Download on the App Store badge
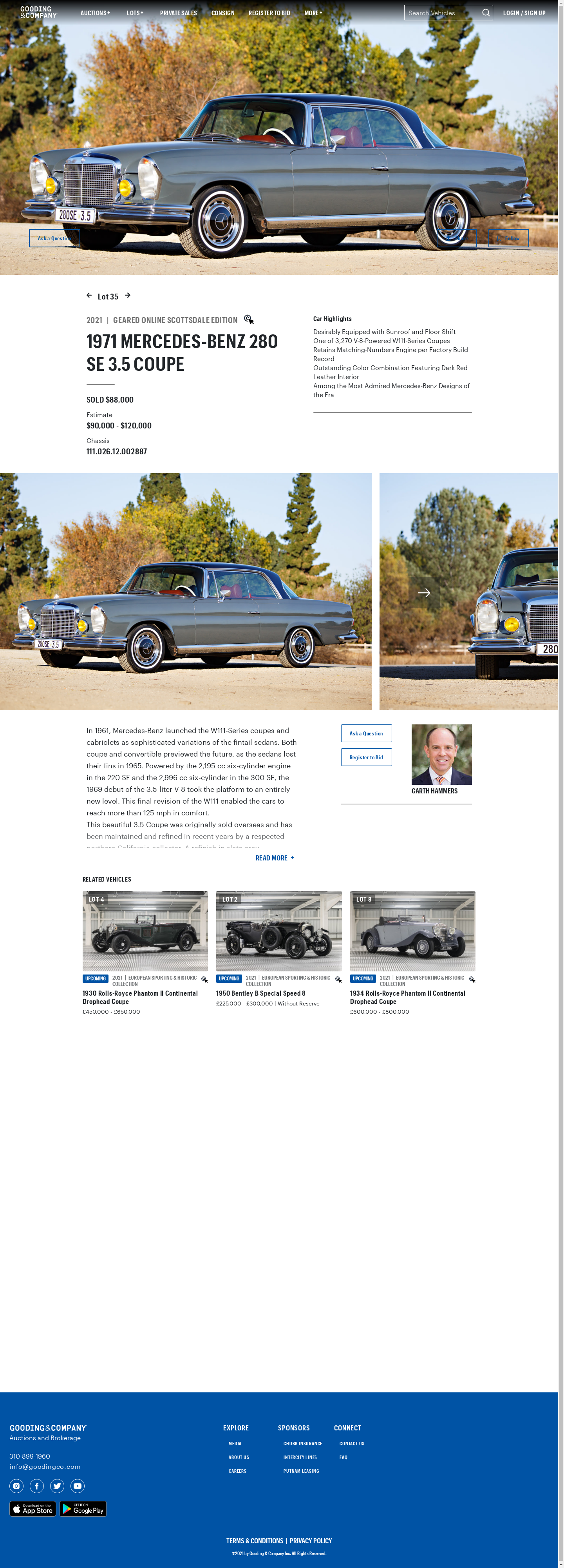This screenshot has height=1568, width=564. point(33,1508)
